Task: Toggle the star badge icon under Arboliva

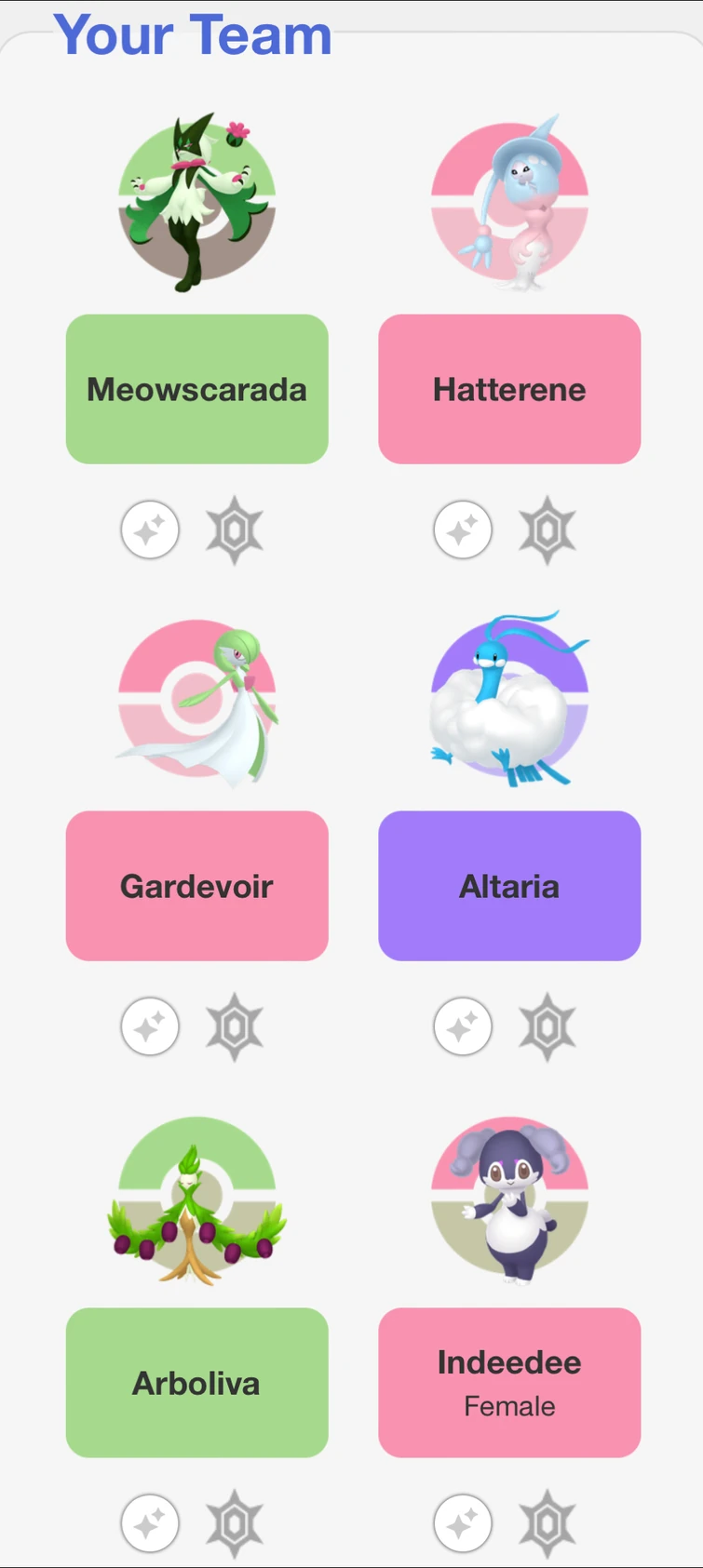Action: (x=235, y=1524)
